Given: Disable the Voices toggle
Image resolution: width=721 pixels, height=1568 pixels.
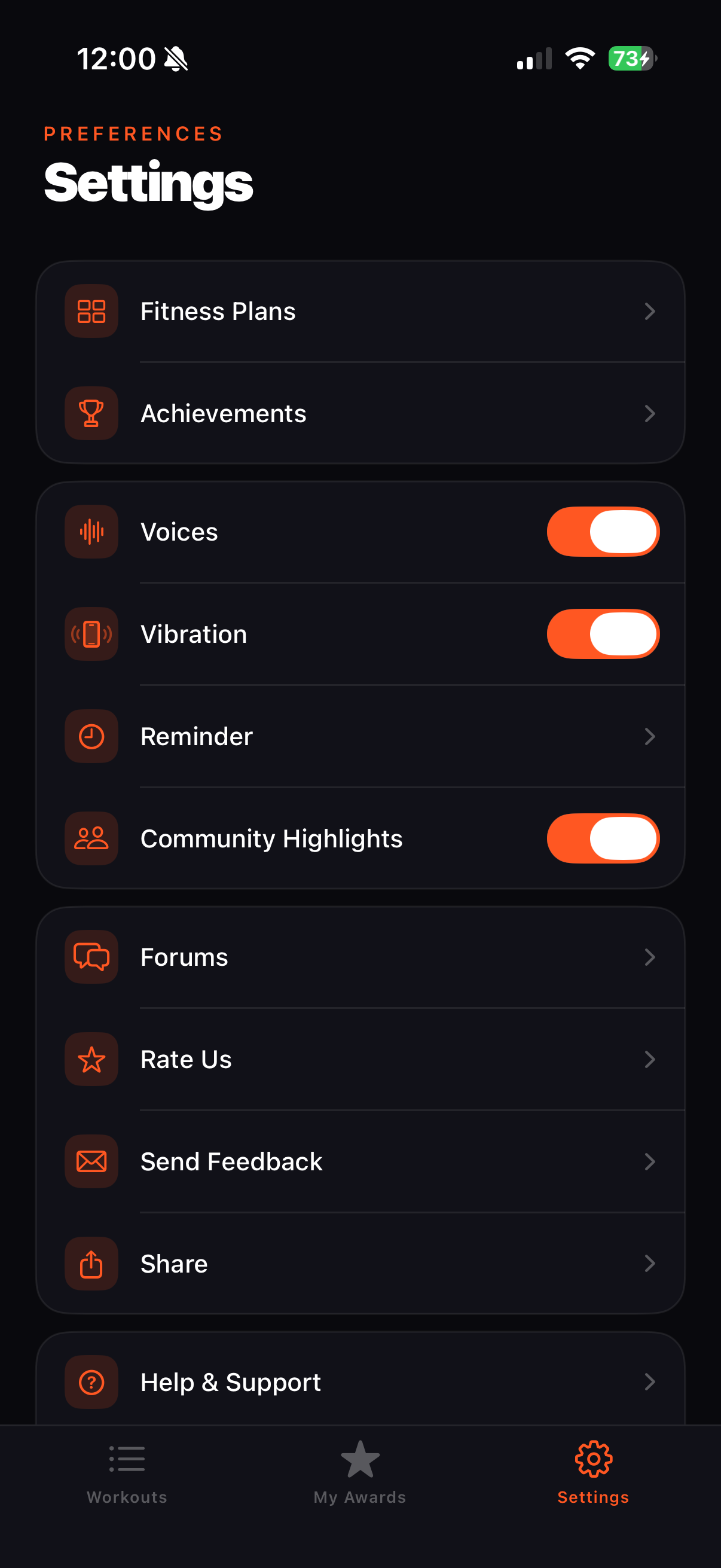Looking at the screenshot, I should pyautogui.click(x=603, y=532).
